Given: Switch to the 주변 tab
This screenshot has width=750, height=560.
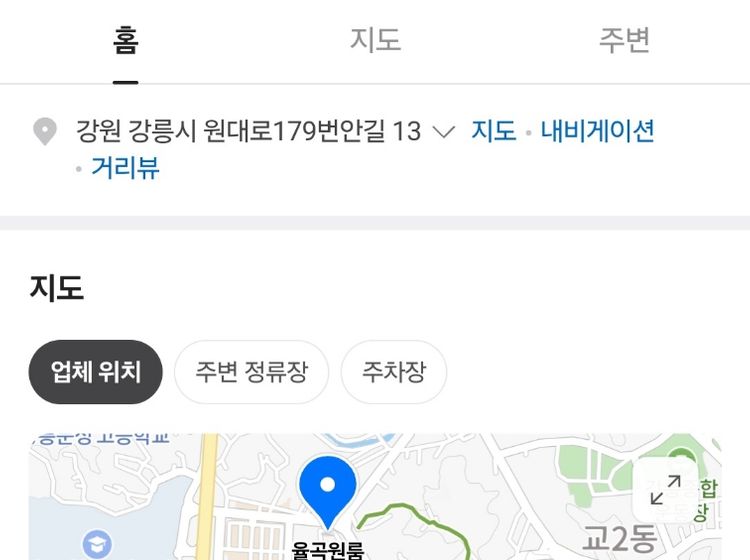Looking at the screenshot, I should coord(624,41).
